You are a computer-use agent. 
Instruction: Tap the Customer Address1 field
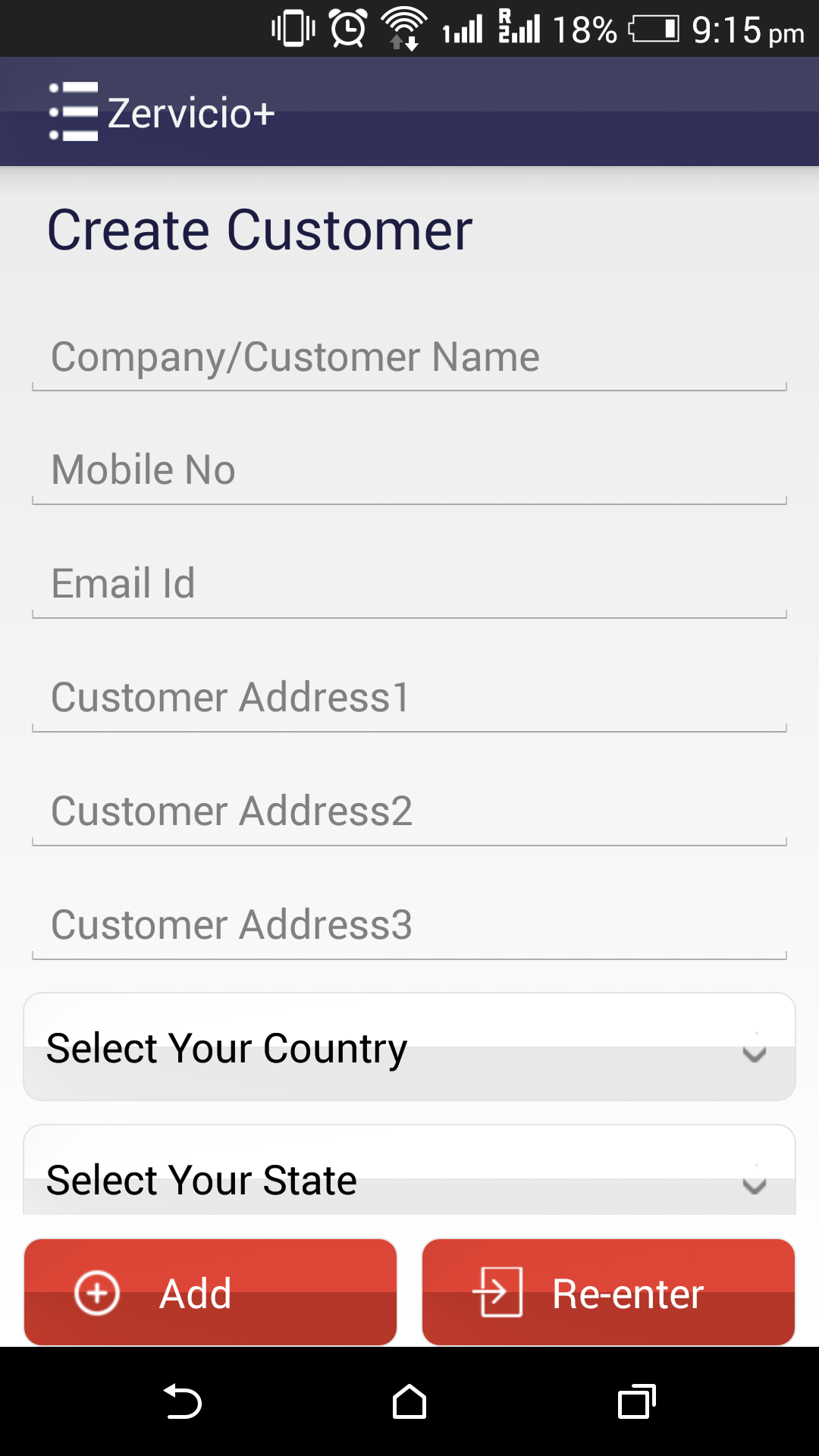[409, 698]
